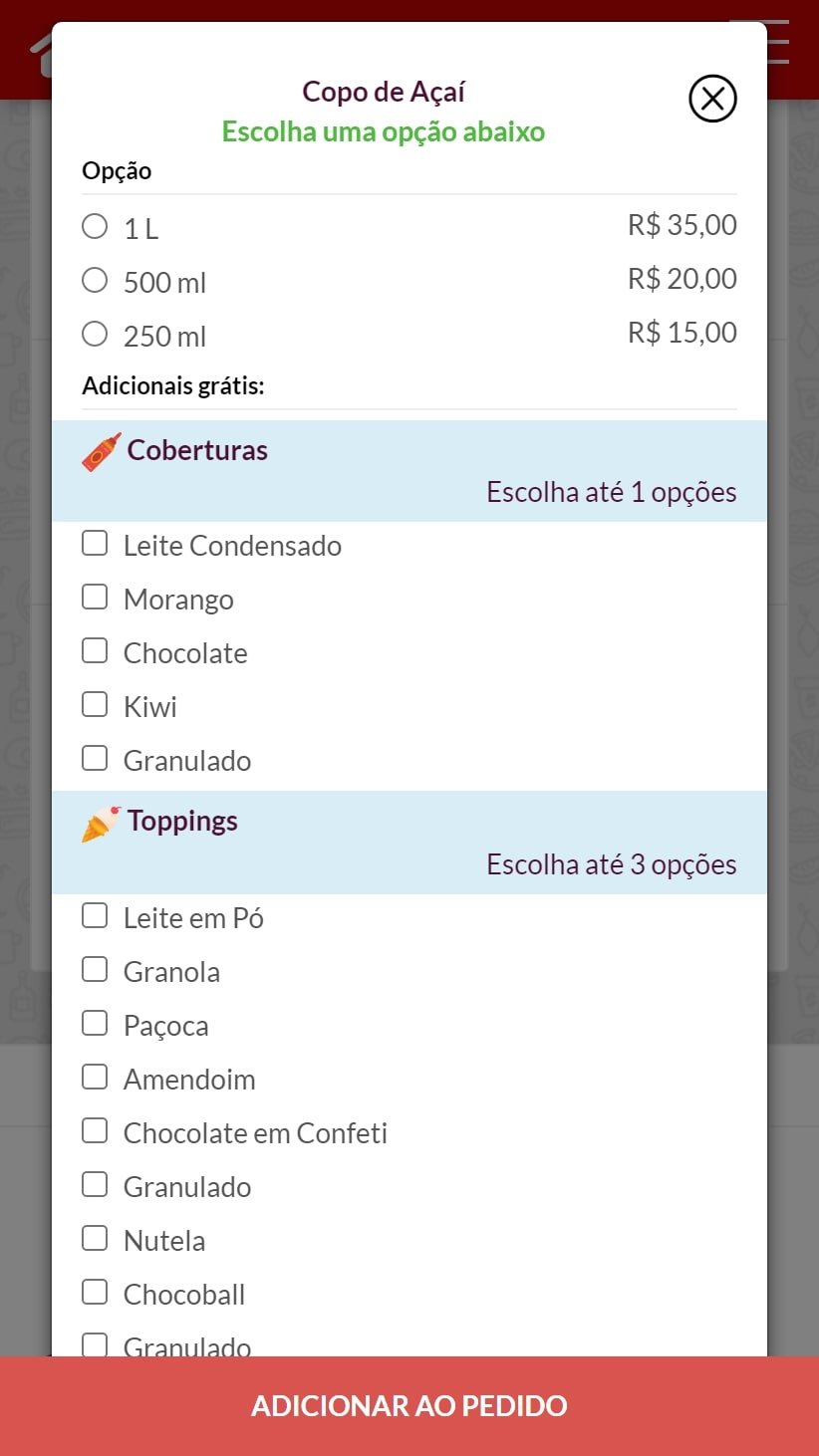This screenshot has width=819, height=1456.
Task: Select the Chocolate em Confeti topping
Action: pyautogui.click(x=94, y=1130)
